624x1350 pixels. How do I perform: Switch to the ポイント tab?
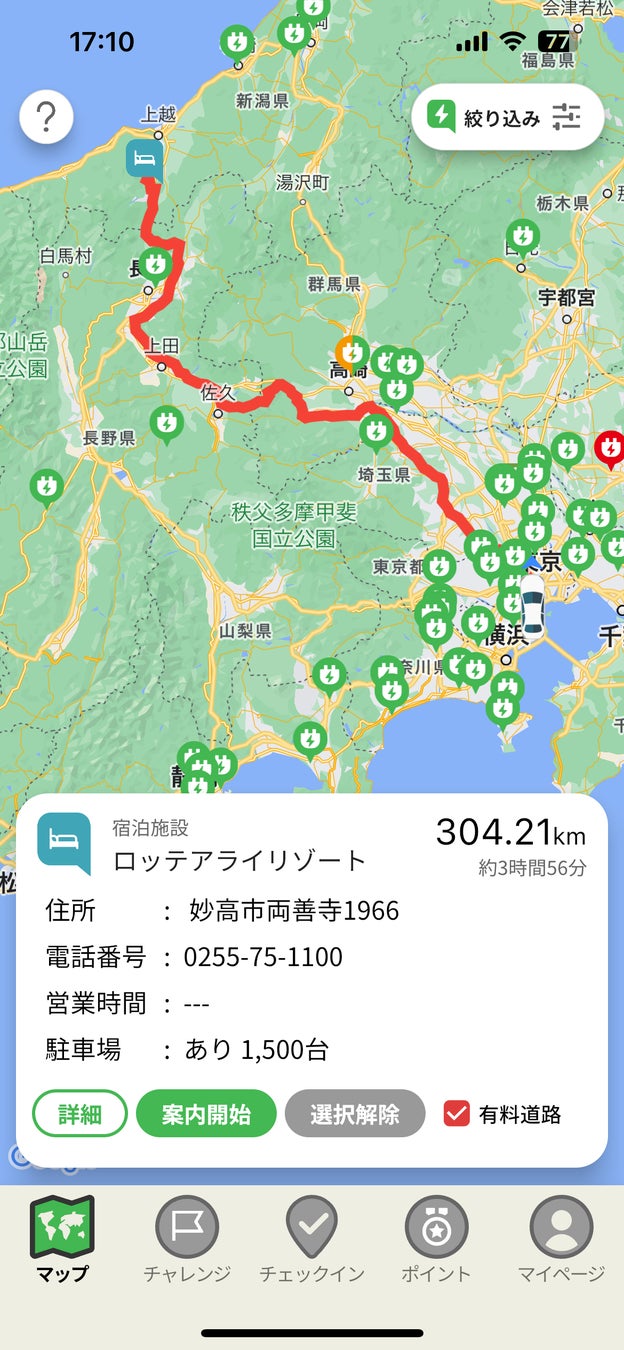(x=436, y=1239)
